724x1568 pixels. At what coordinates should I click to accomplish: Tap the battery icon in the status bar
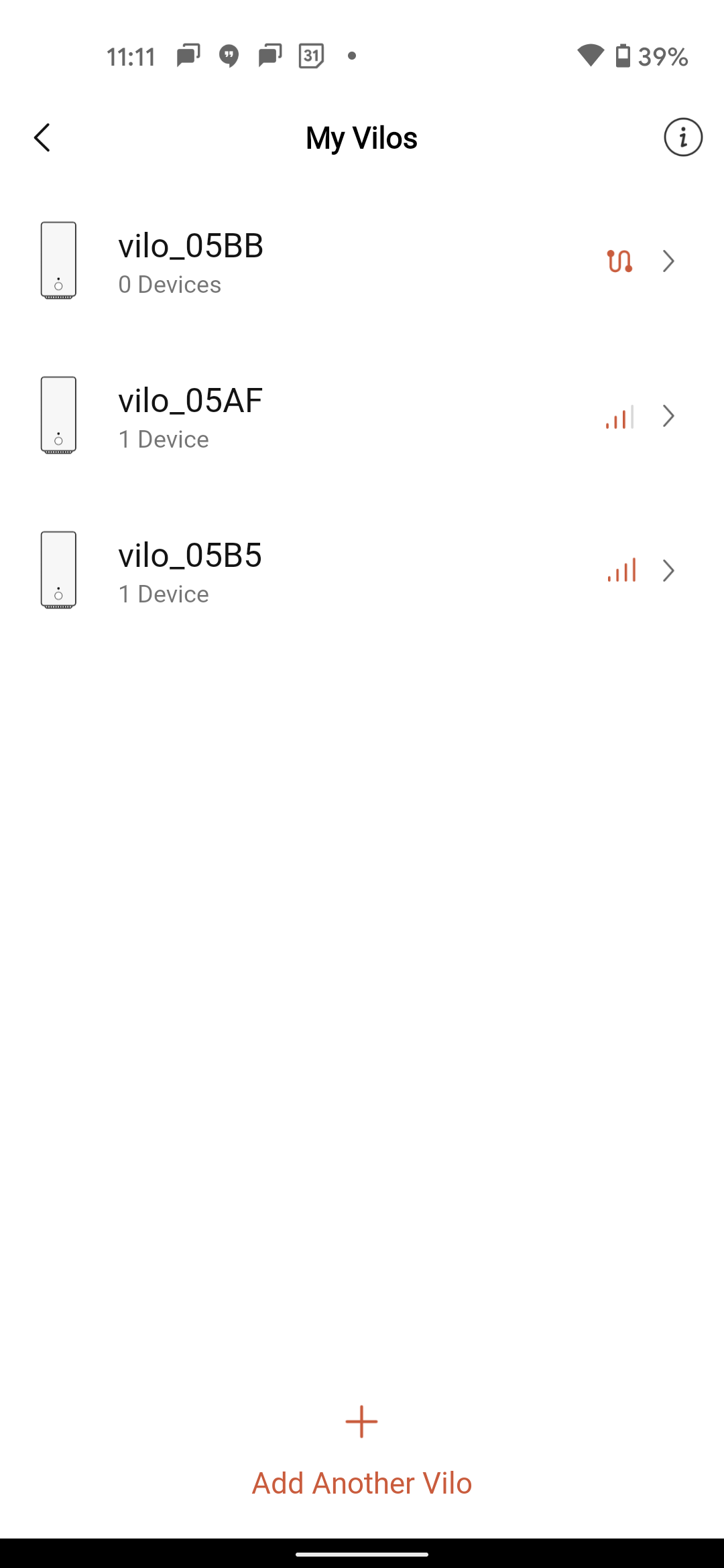coord(623,56)
